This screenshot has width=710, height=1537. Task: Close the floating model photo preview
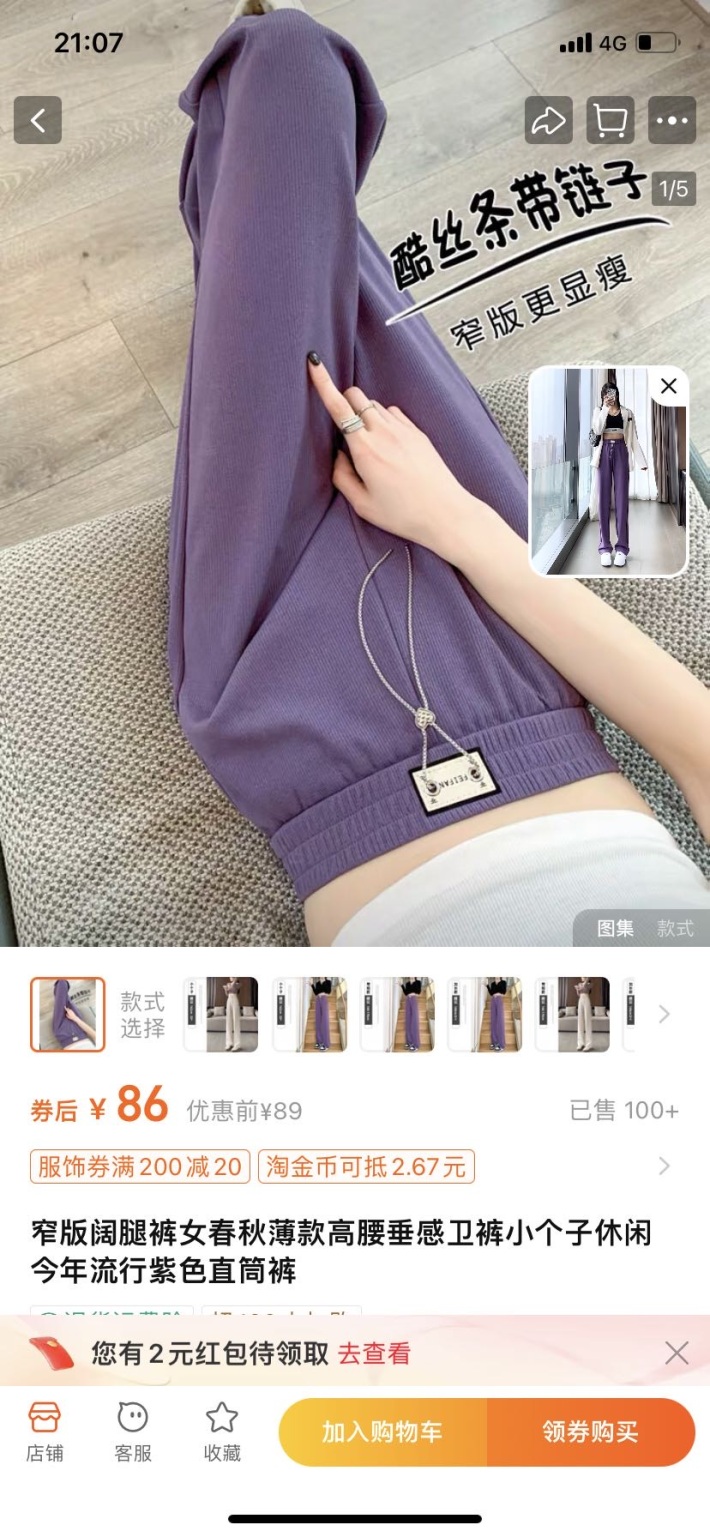(x=669, y=387)
